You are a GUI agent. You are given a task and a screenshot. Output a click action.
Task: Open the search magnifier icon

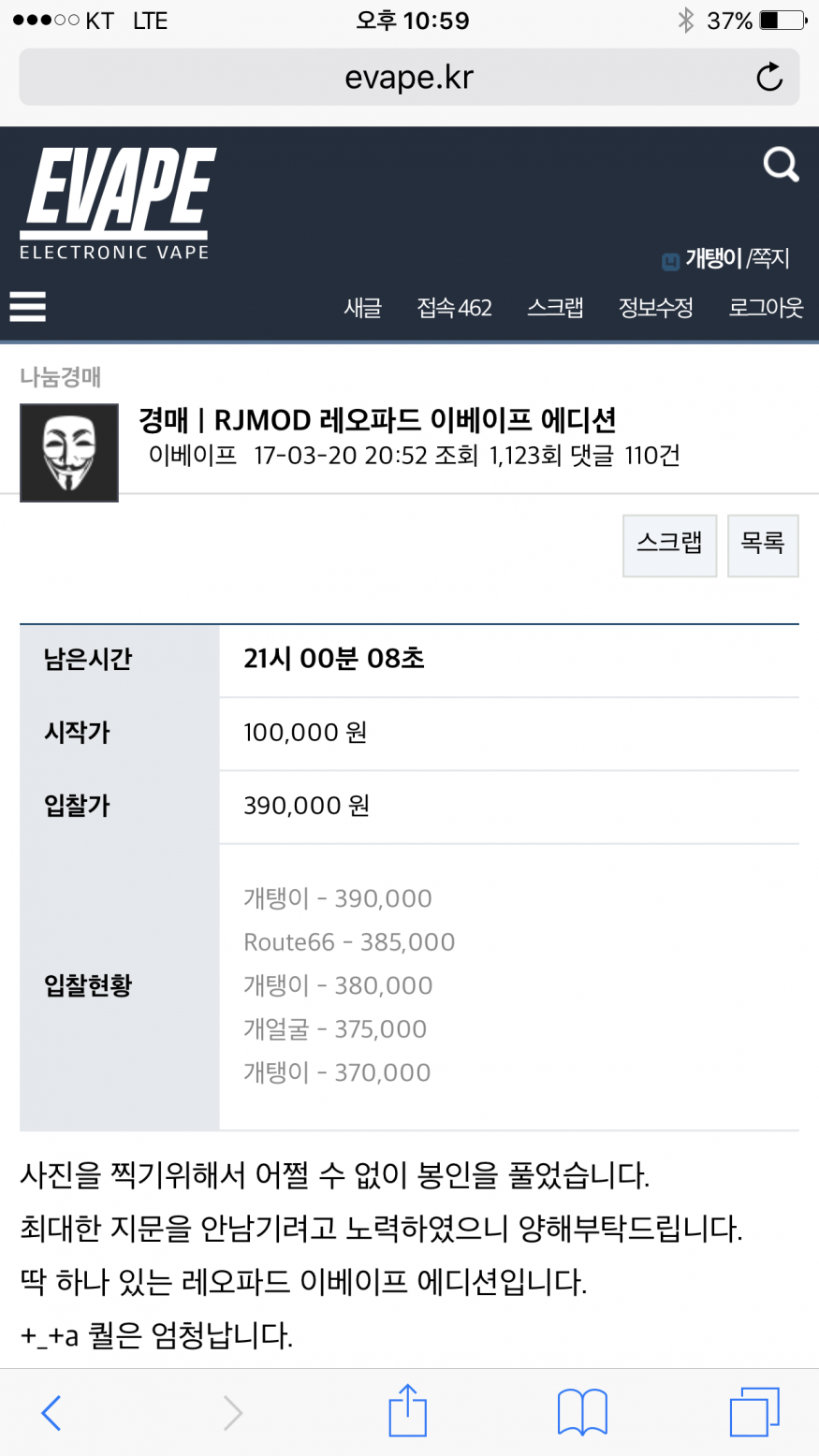[x=781, y=166]
